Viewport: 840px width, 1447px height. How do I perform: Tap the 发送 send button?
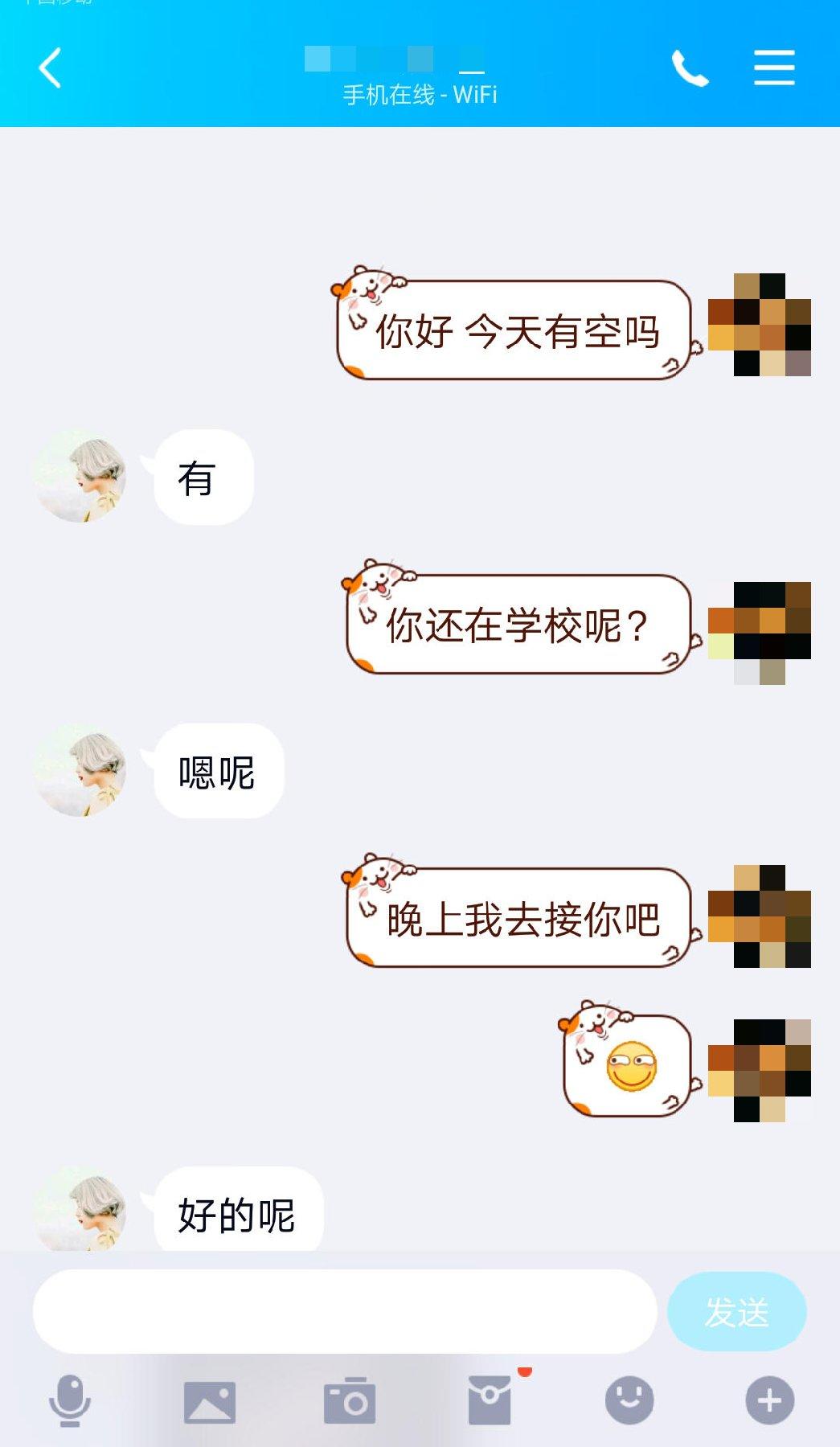736,1311
